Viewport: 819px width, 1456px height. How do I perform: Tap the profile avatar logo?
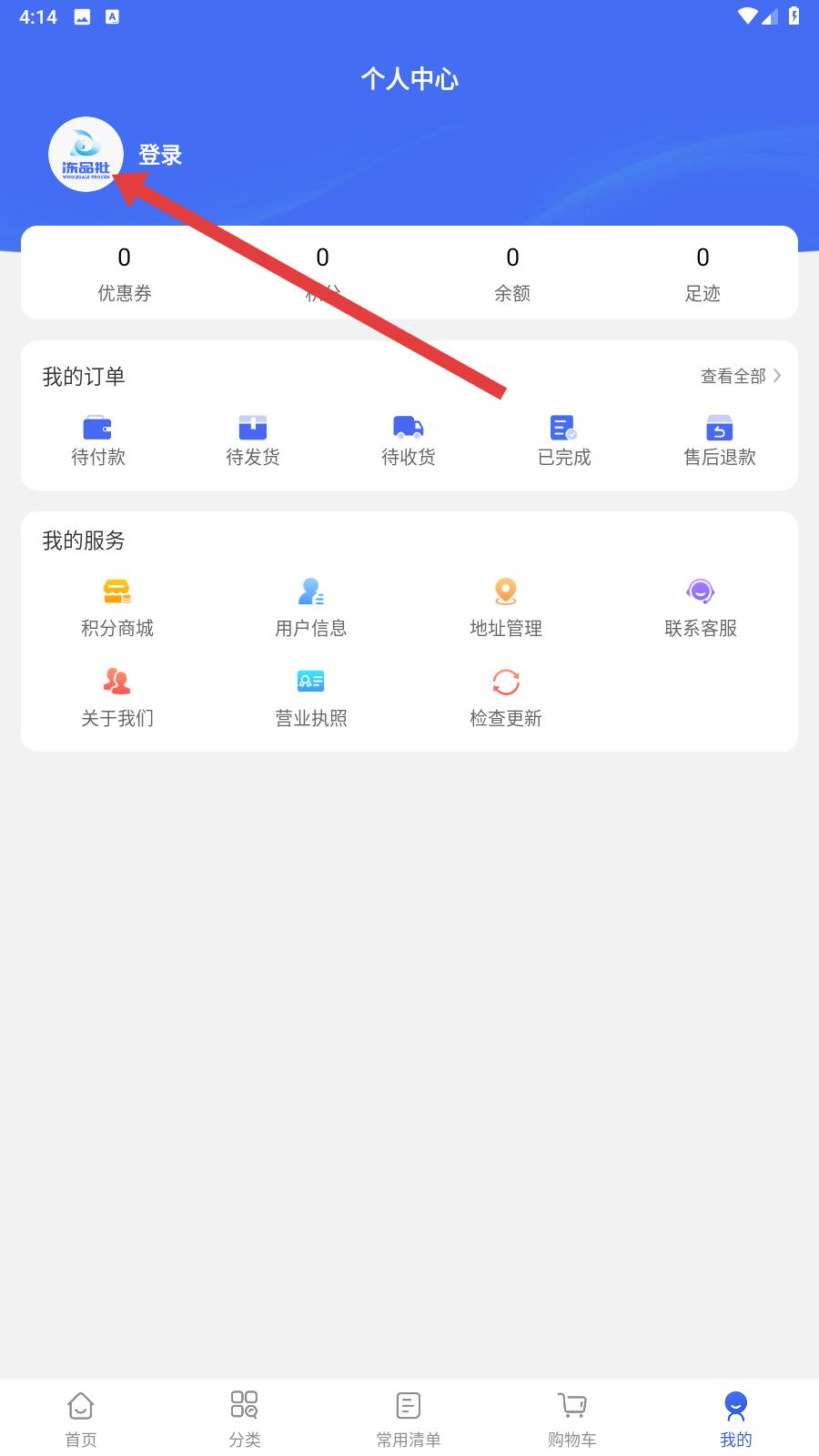[86, 155]
